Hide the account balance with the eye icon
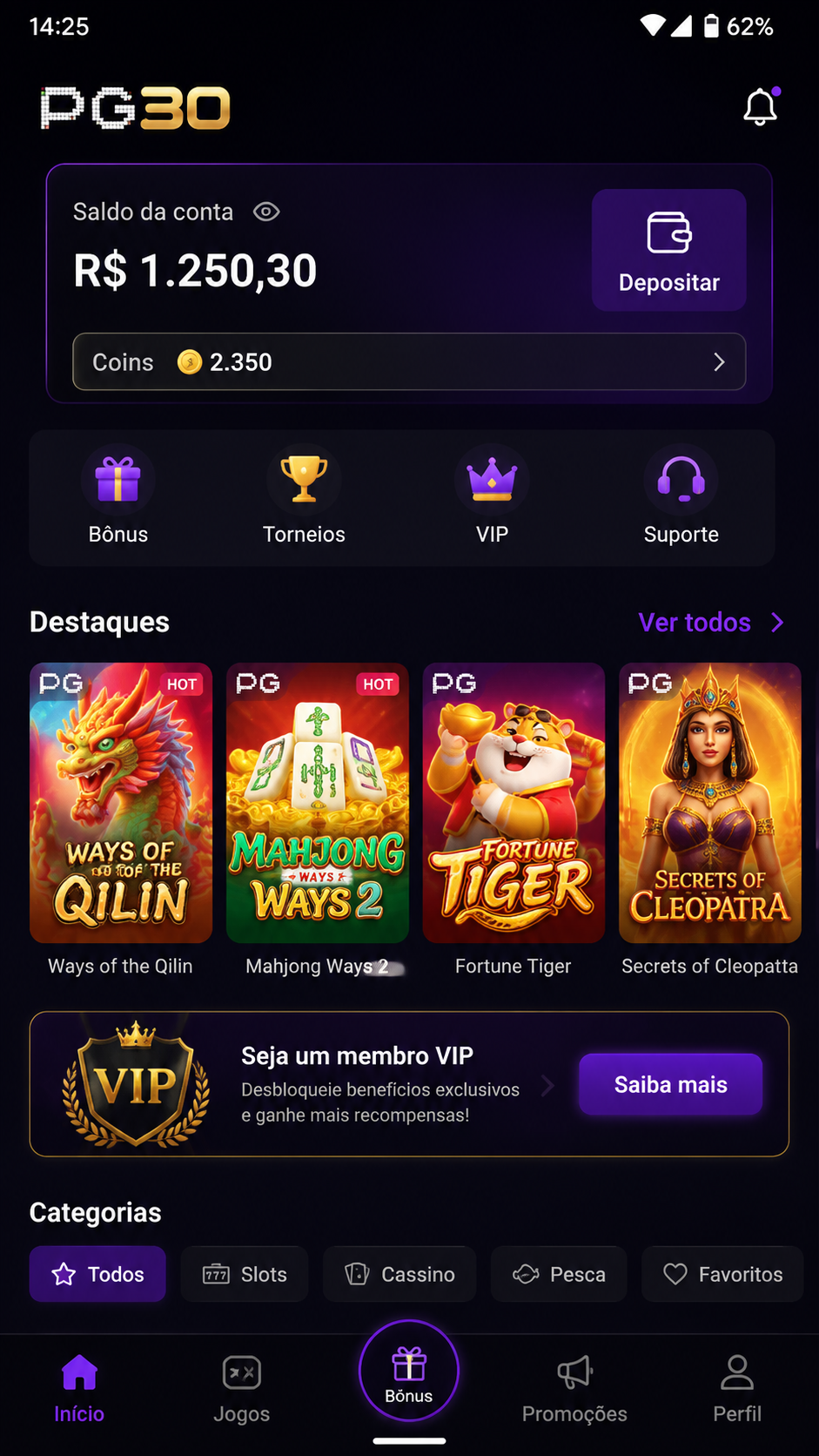The height and width of the screenshot is (1456, 819). click(x=266, y=212)
